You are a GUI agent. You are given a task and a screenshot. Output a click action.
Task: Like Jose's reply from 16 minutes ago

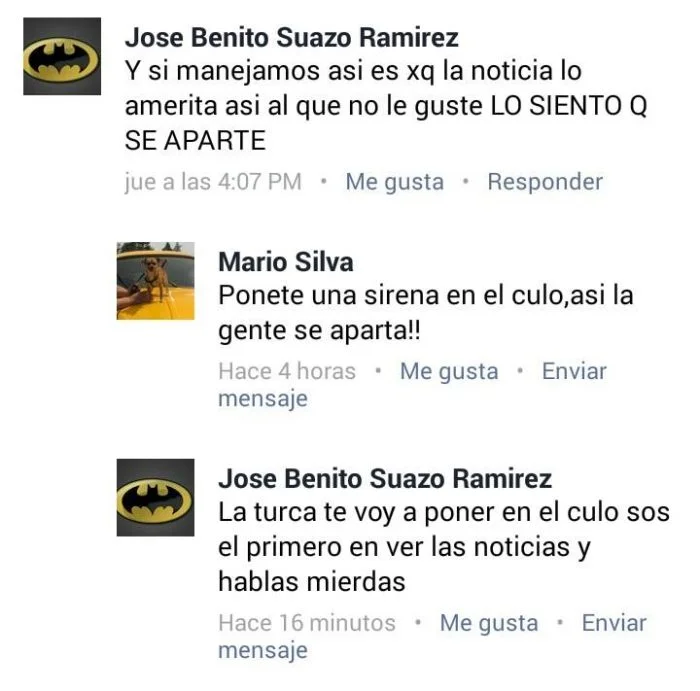(x=489, y=623)
